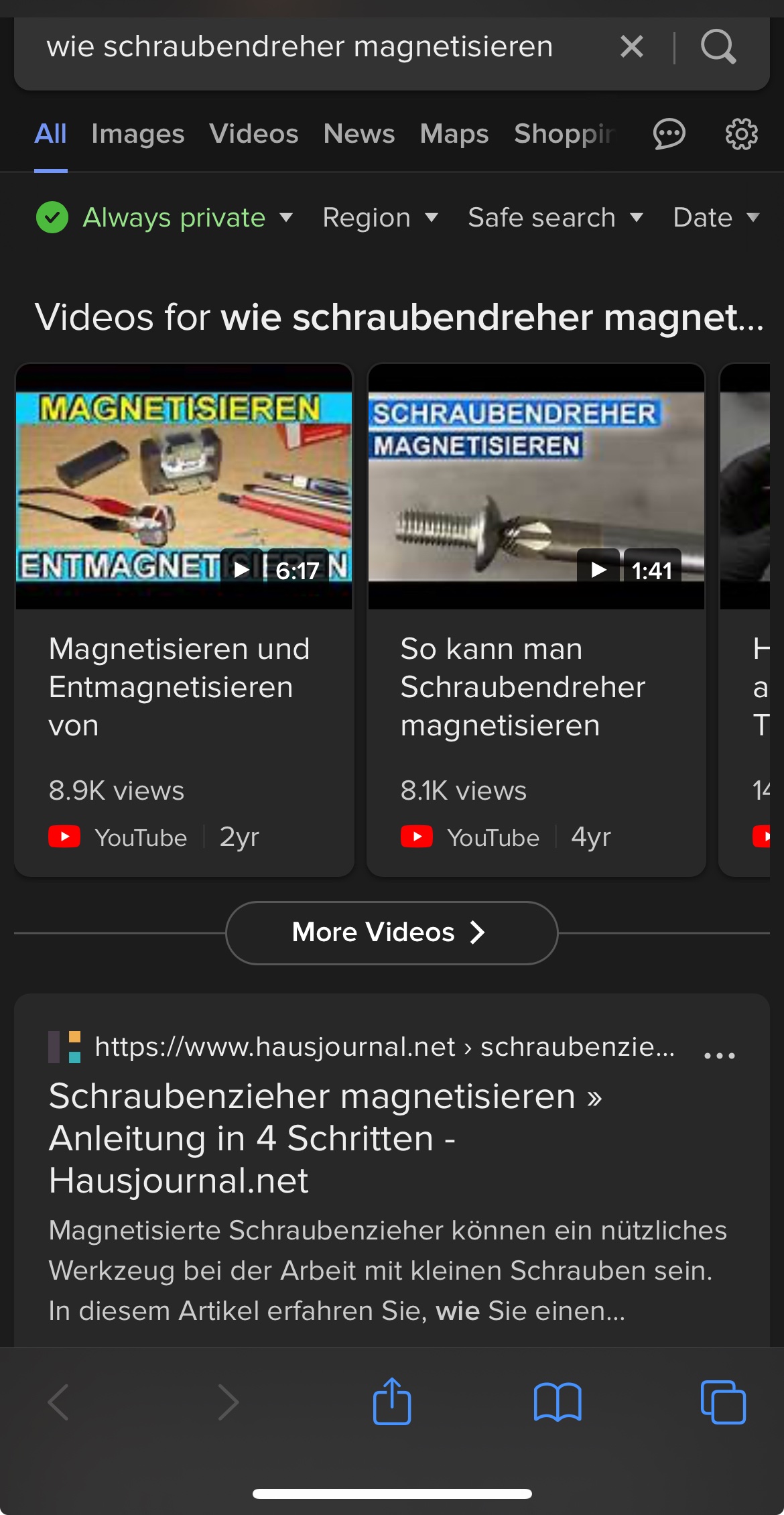
Task: Tap the magnifying glass search icon
Action: point(718,47)
